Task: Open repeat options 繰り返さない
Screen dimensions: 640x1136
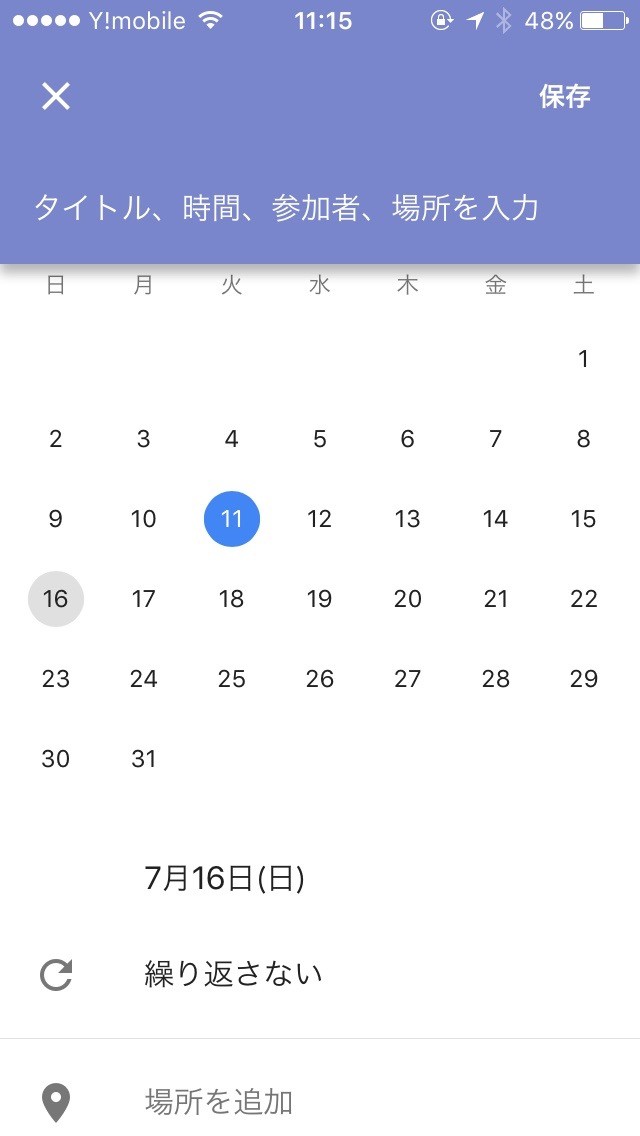Action: click(234, 974)
